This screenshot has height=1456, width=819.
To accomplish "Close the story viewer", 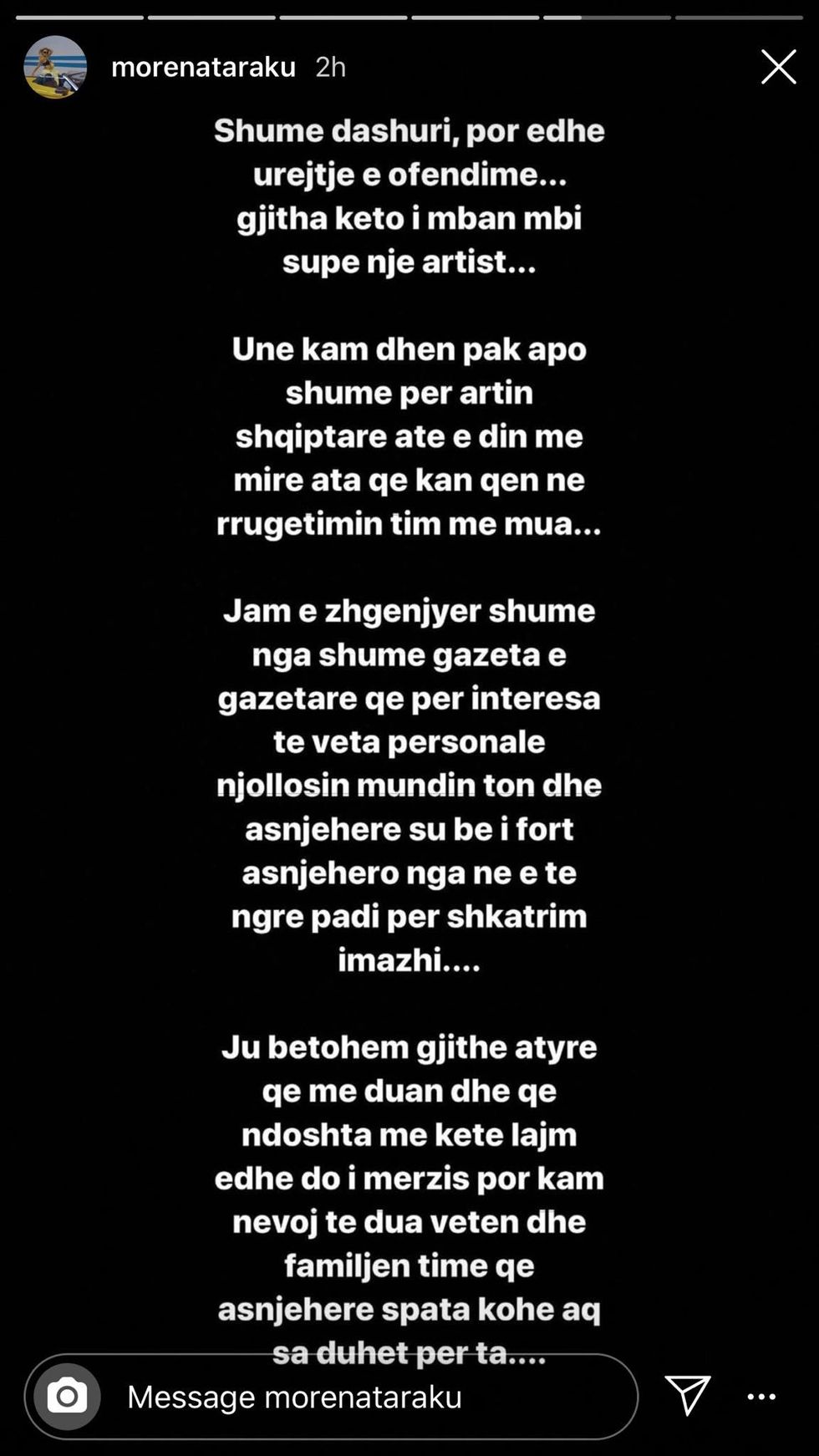I will (778, 67).
